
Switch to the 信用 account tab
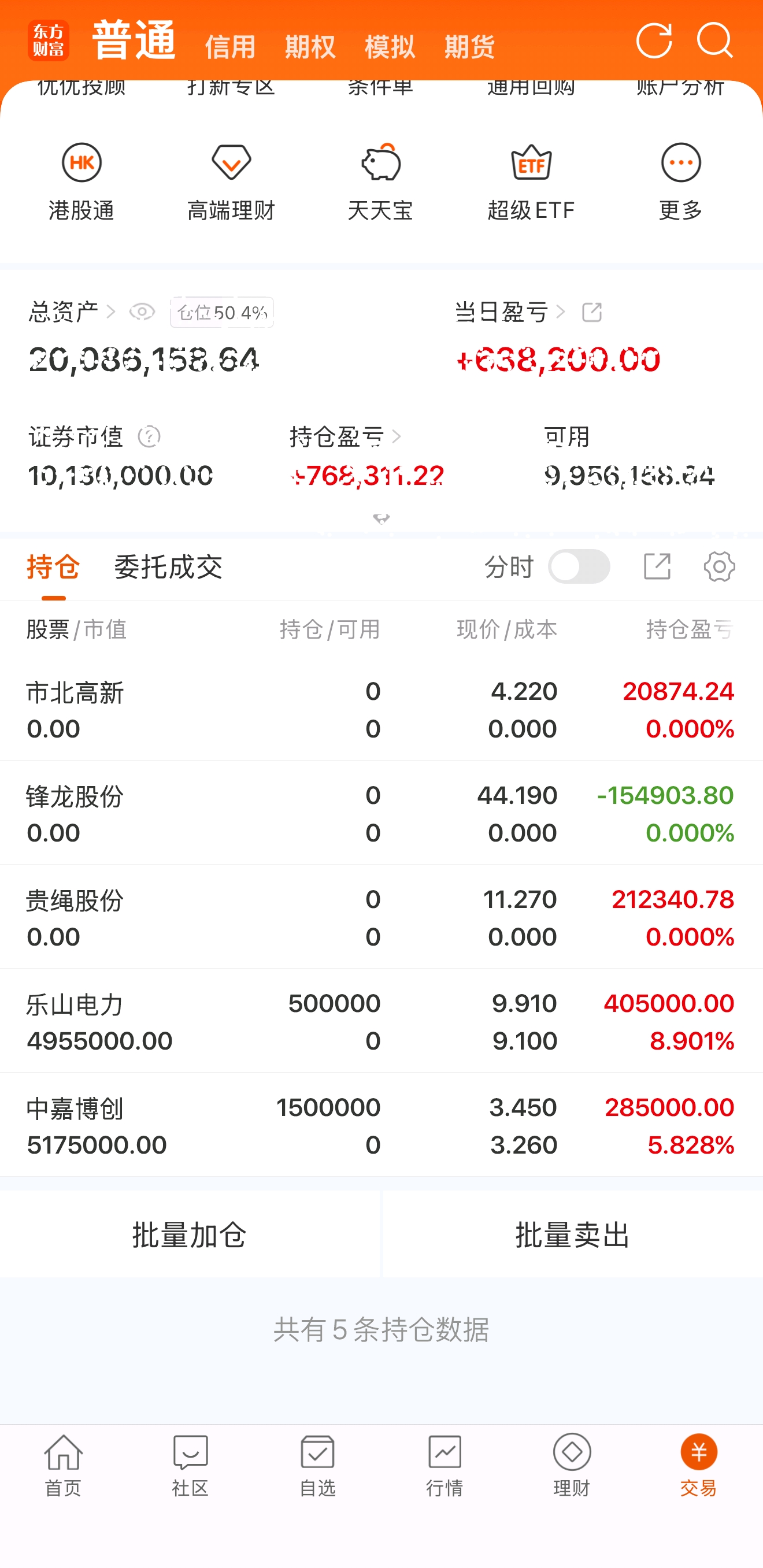point(230,47)
